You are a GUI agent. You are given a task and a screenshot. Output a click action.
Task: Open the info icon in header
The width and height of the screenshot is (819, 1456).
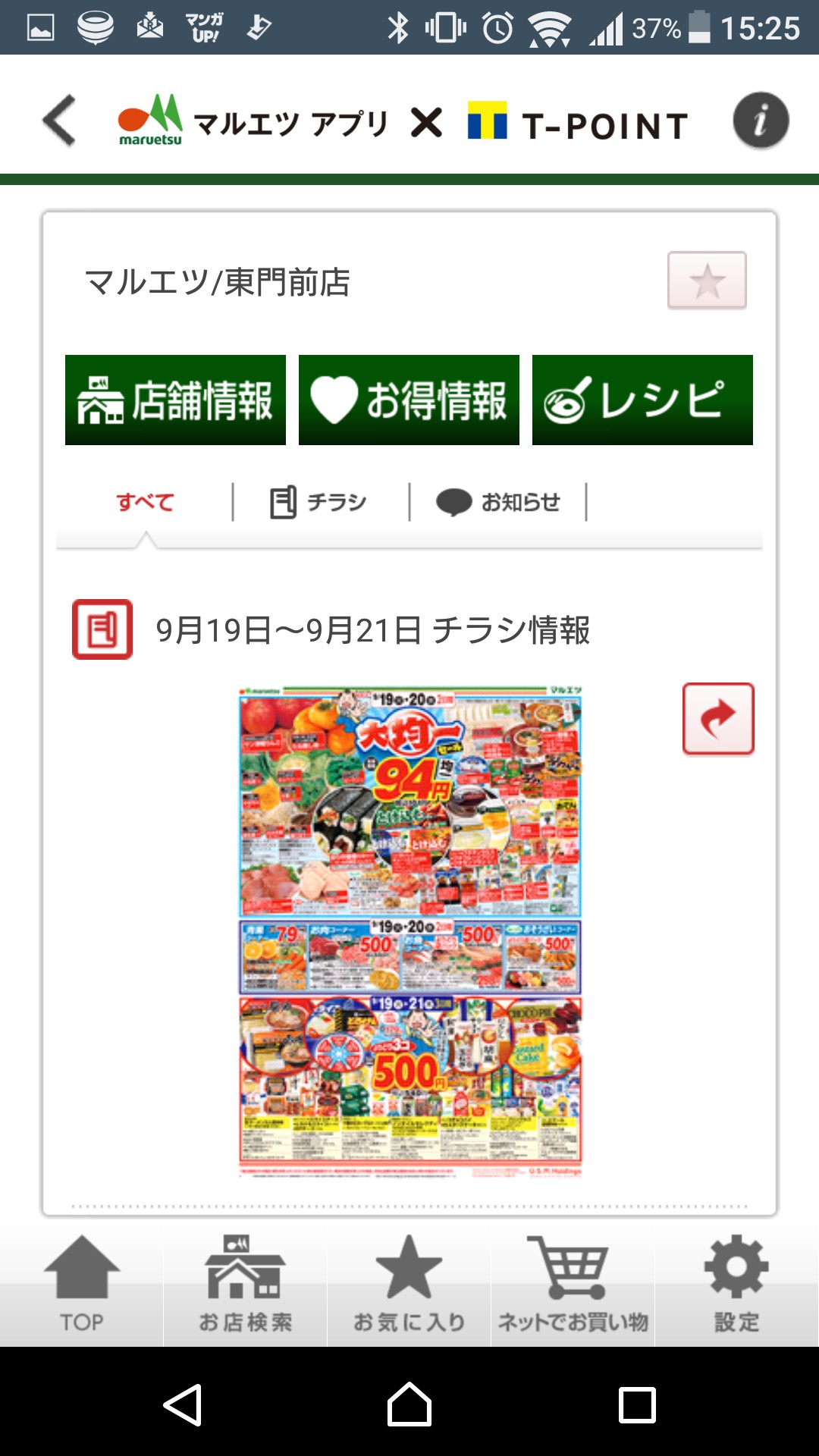click(760, 121)
